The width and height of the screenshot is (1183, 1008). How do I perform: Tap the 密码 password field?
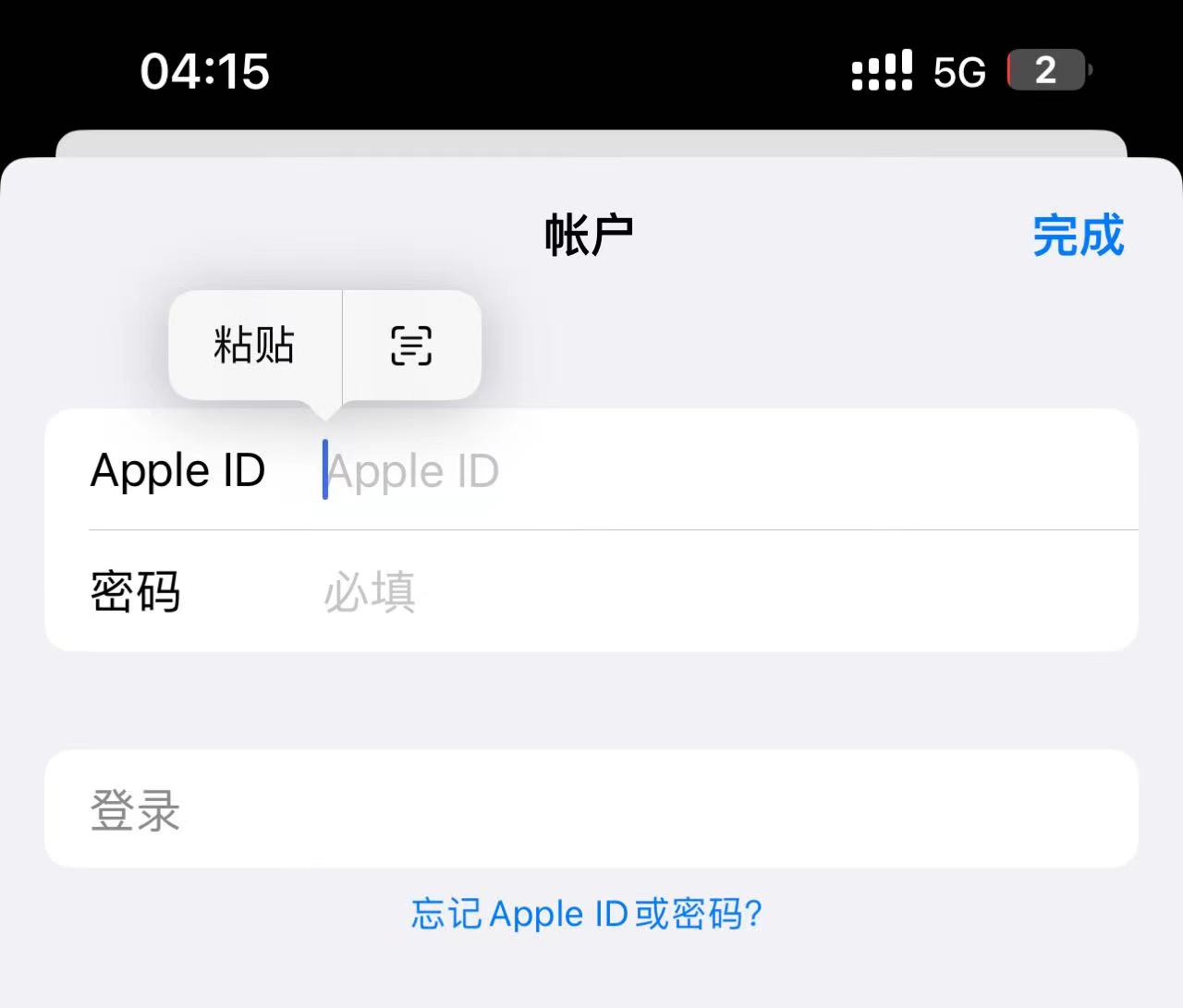[x=721, y=591]
